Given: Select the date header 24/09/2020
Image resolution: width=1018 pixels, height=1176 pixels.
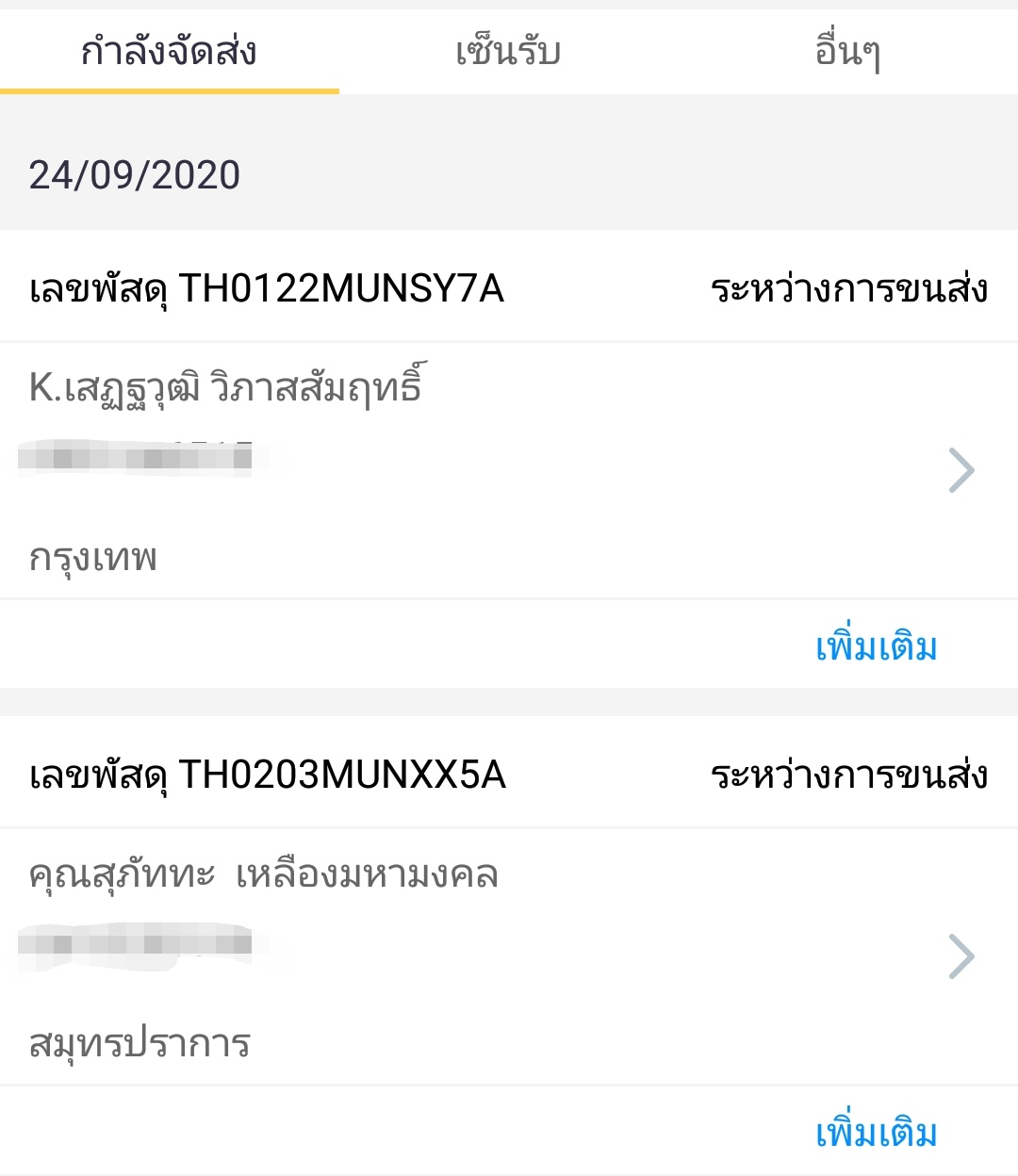Looking at the screenshot, I should tap(136, 174).
